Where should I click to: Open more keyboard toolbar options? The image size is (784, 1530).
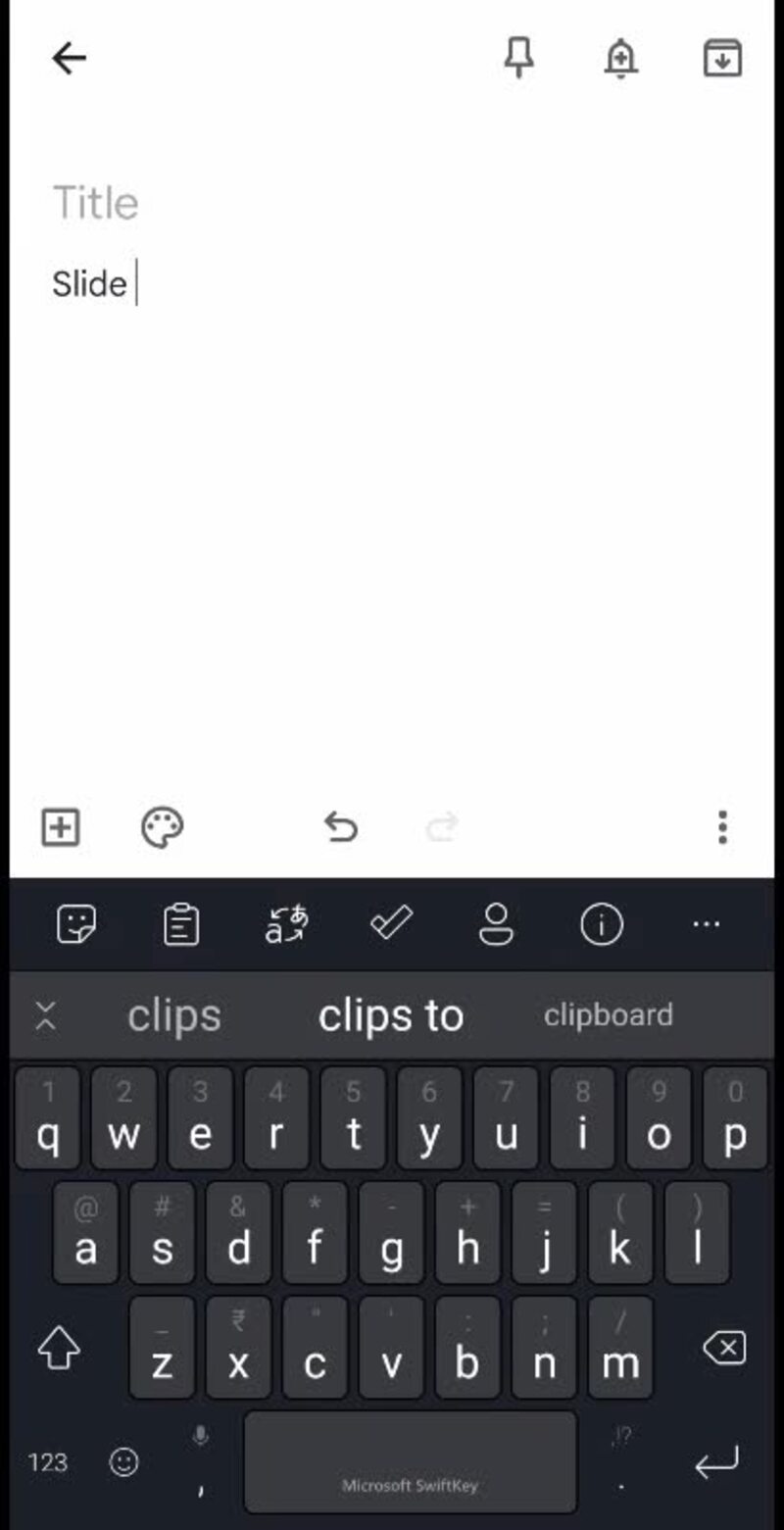[x=706, y=923]
